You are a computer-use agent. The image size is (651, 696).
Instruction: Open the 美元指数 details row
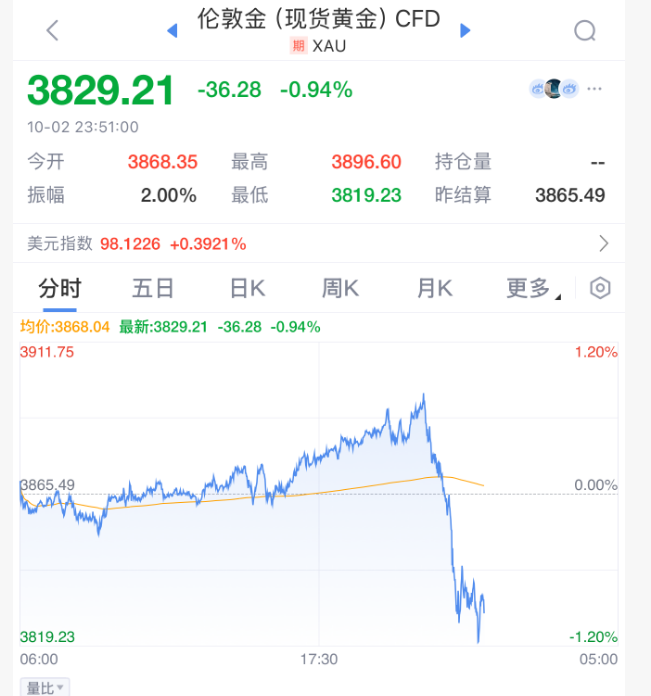click(325, 243)
